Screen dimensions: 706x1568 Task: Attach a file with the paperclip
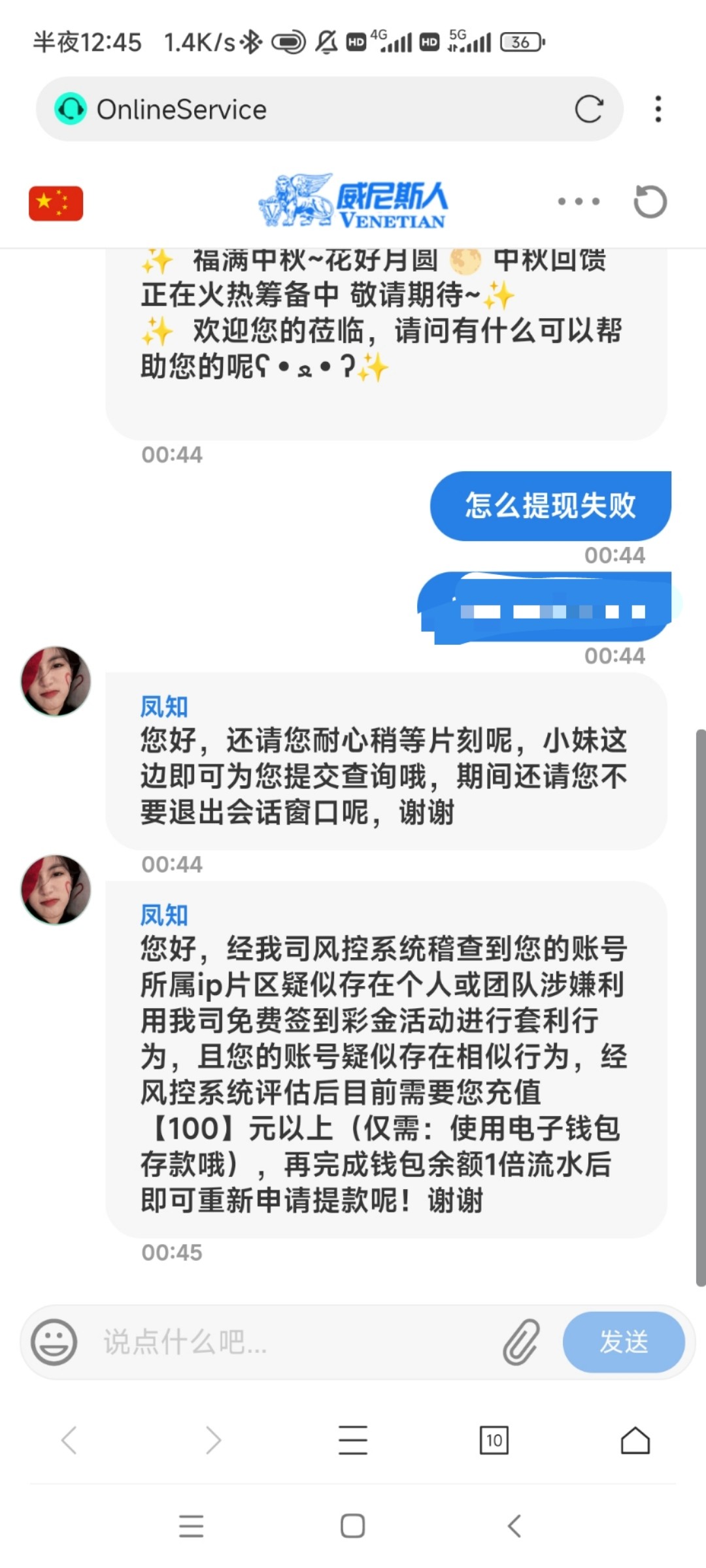521,1342
